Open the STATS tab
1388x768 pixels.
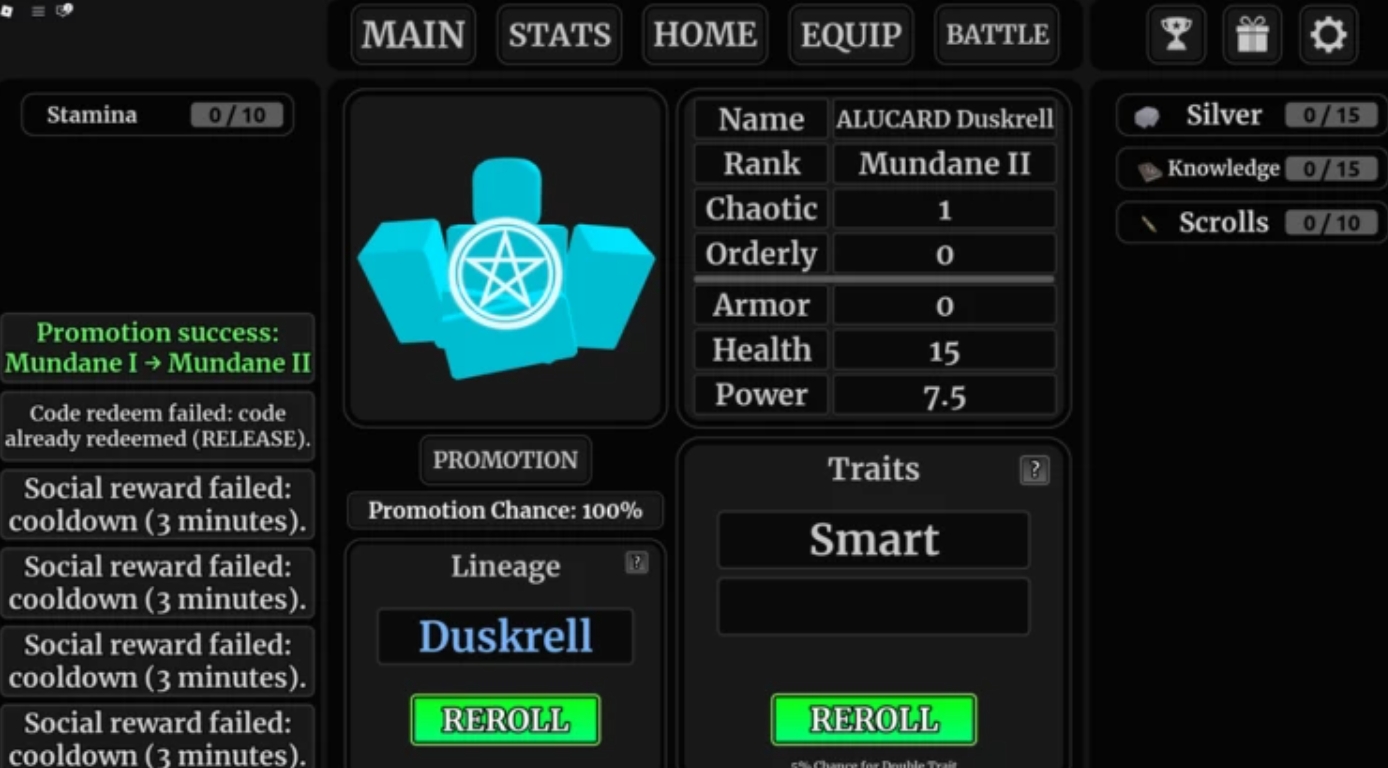point(559,35)
